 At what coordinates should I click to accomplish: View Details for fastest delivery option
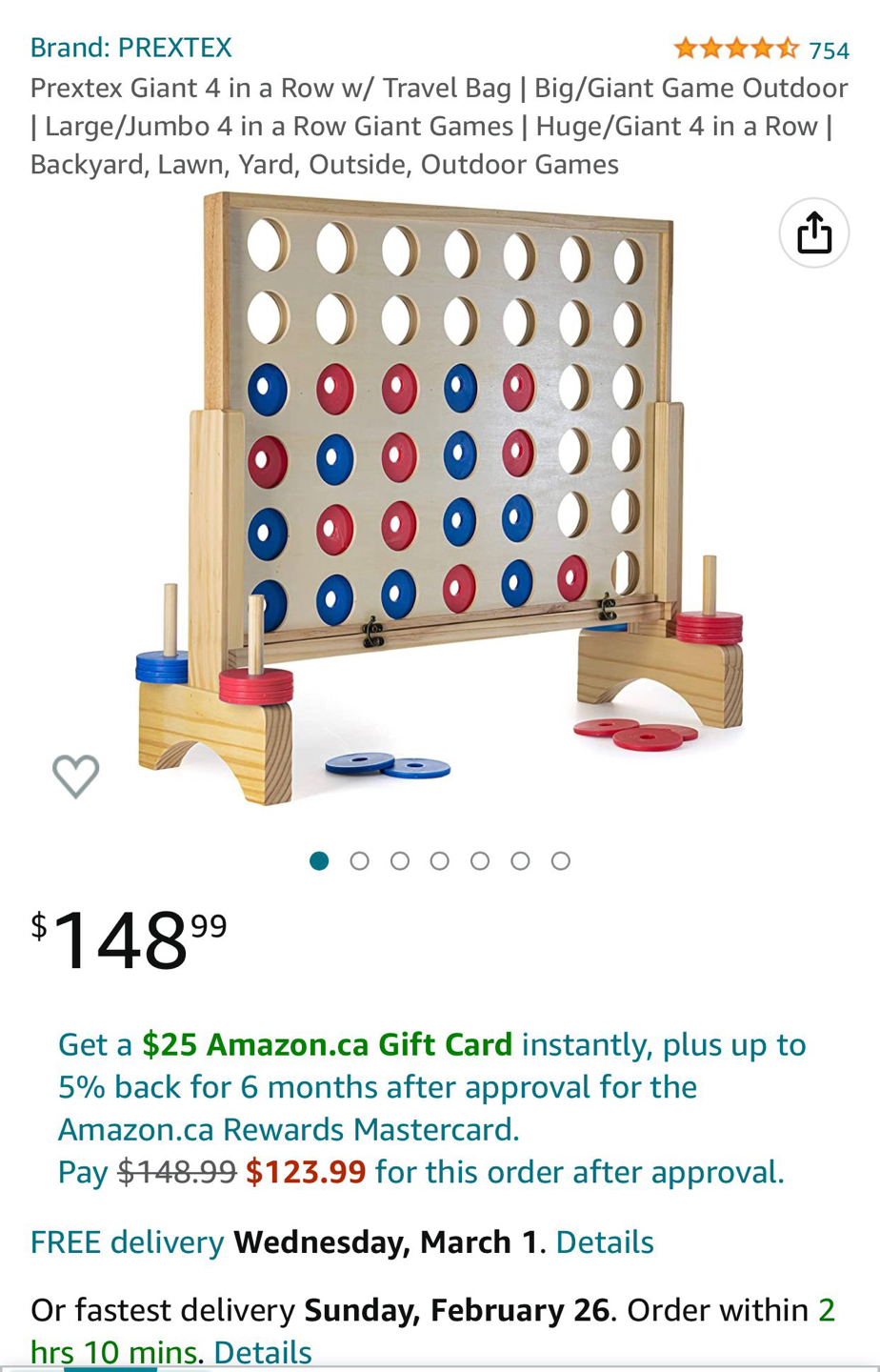pyautogui.click(x=263, y=1352)
